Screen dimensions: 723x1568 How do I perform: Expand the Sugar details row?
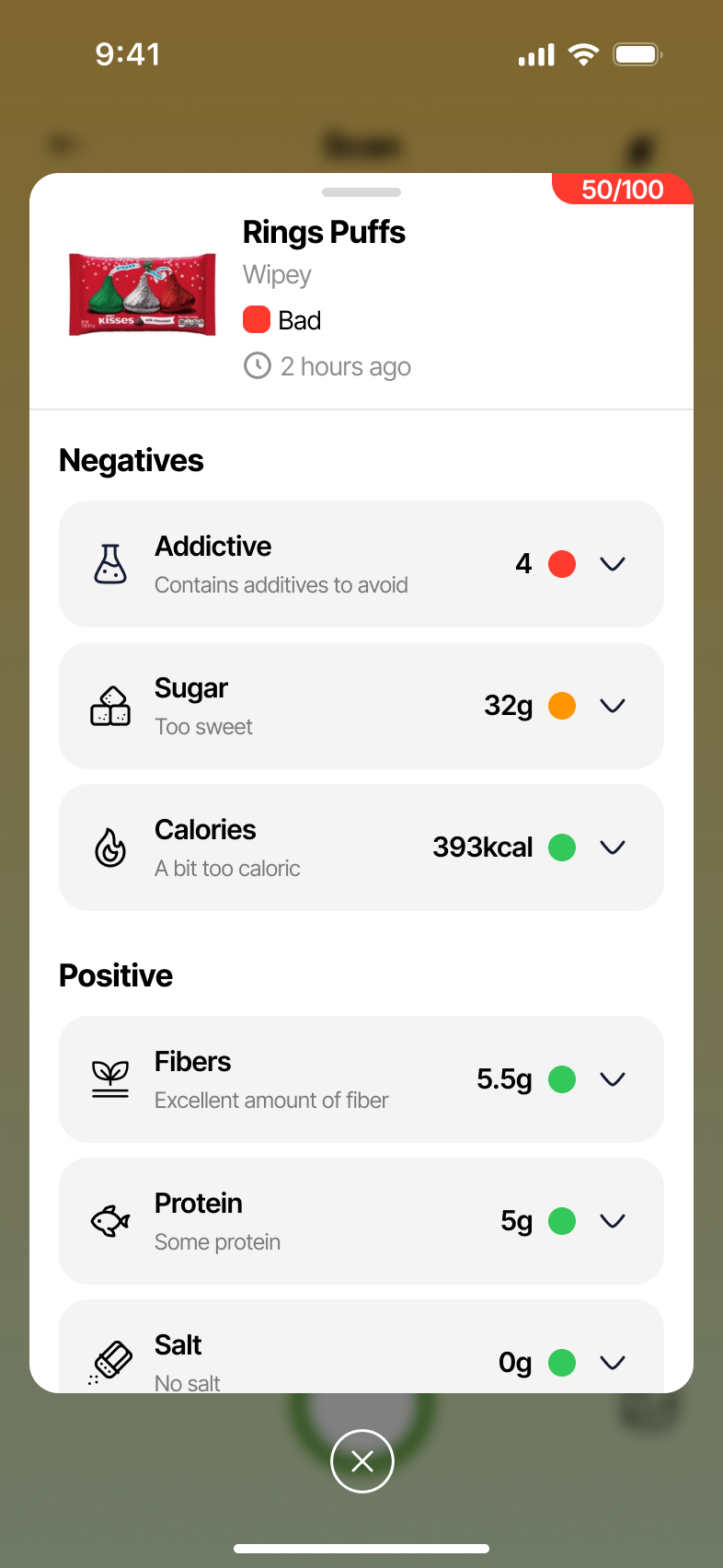click(613, 706)
